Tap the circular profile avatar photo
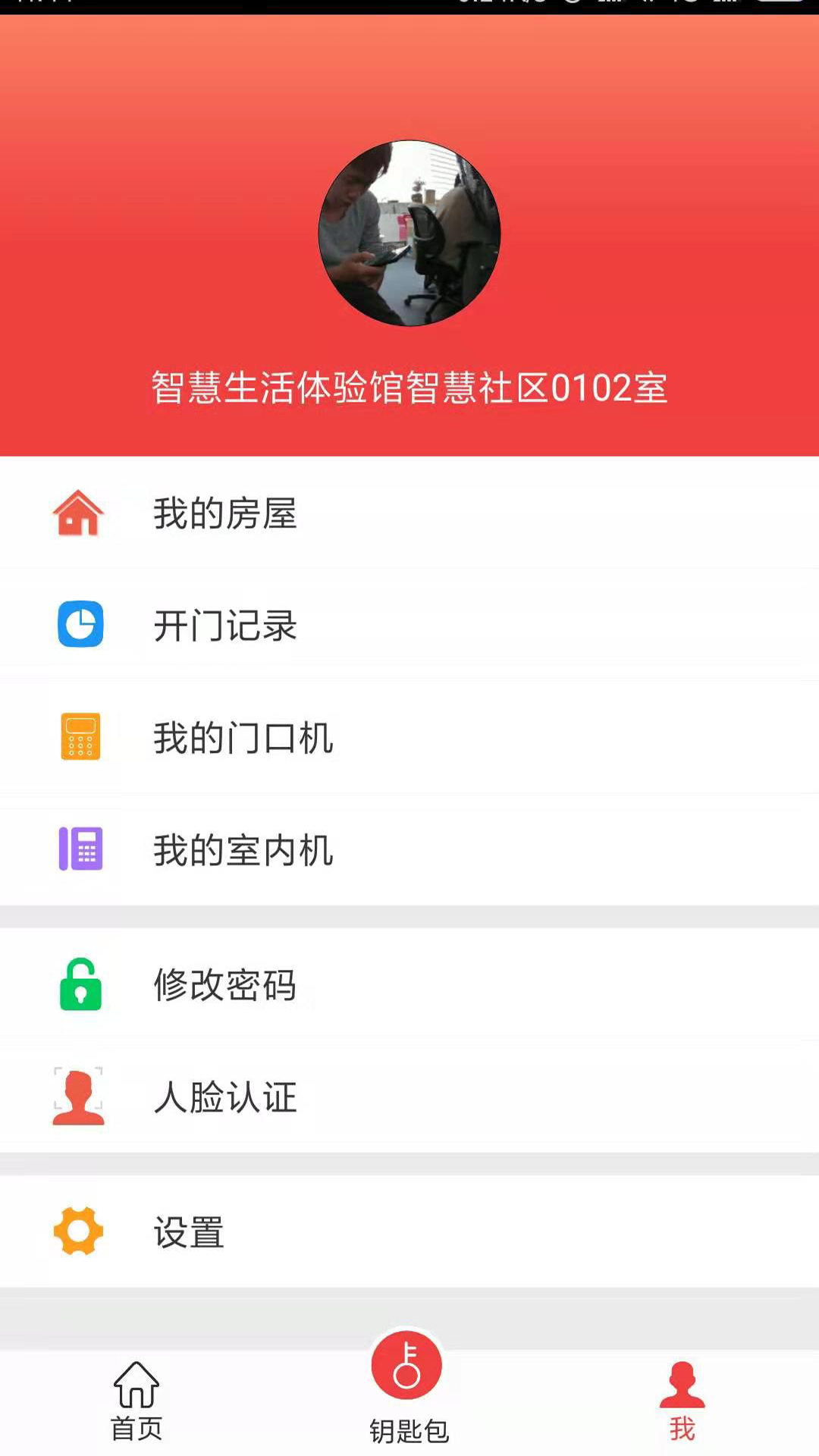819x1456 pixels. (409, 233)
